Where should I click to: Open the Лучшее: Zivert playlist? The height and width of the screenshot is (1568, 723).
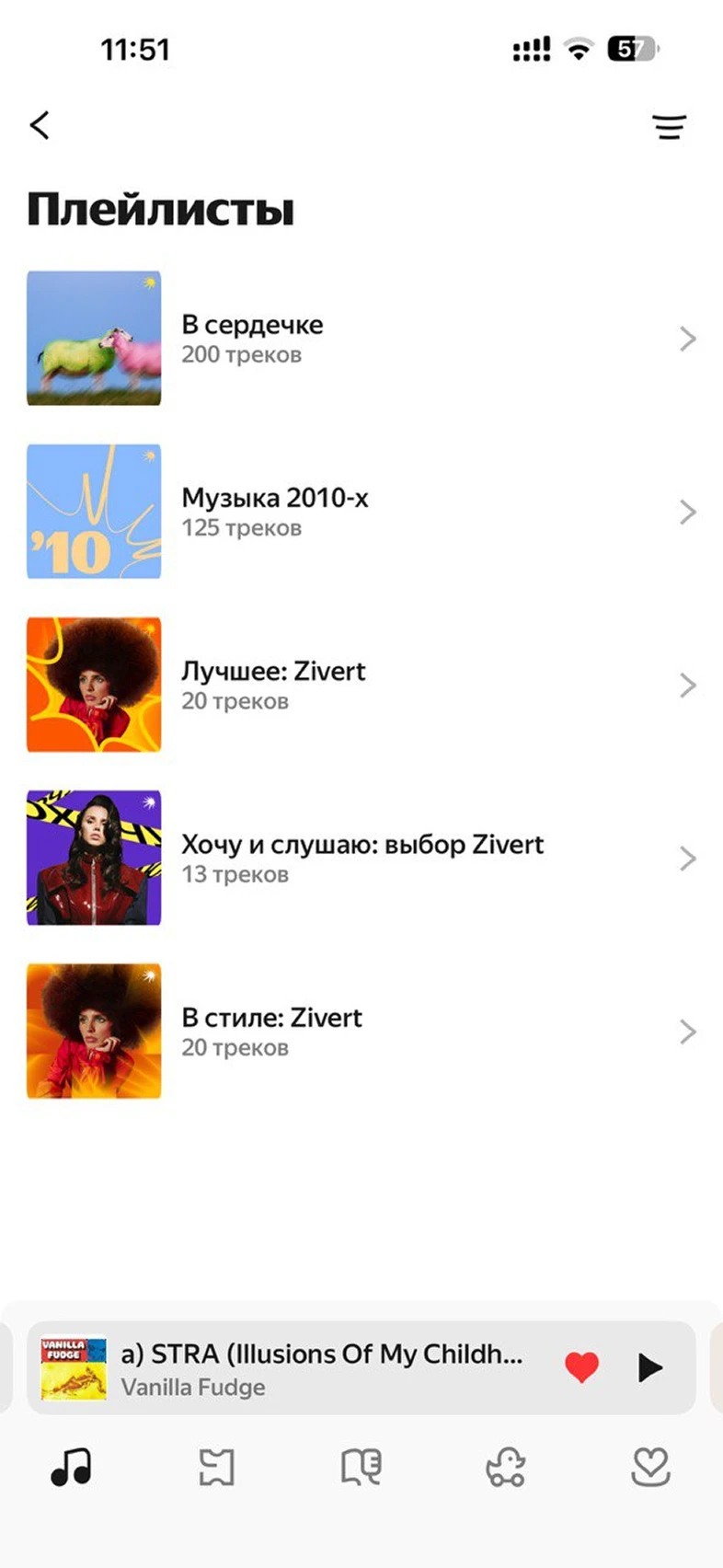359,685
